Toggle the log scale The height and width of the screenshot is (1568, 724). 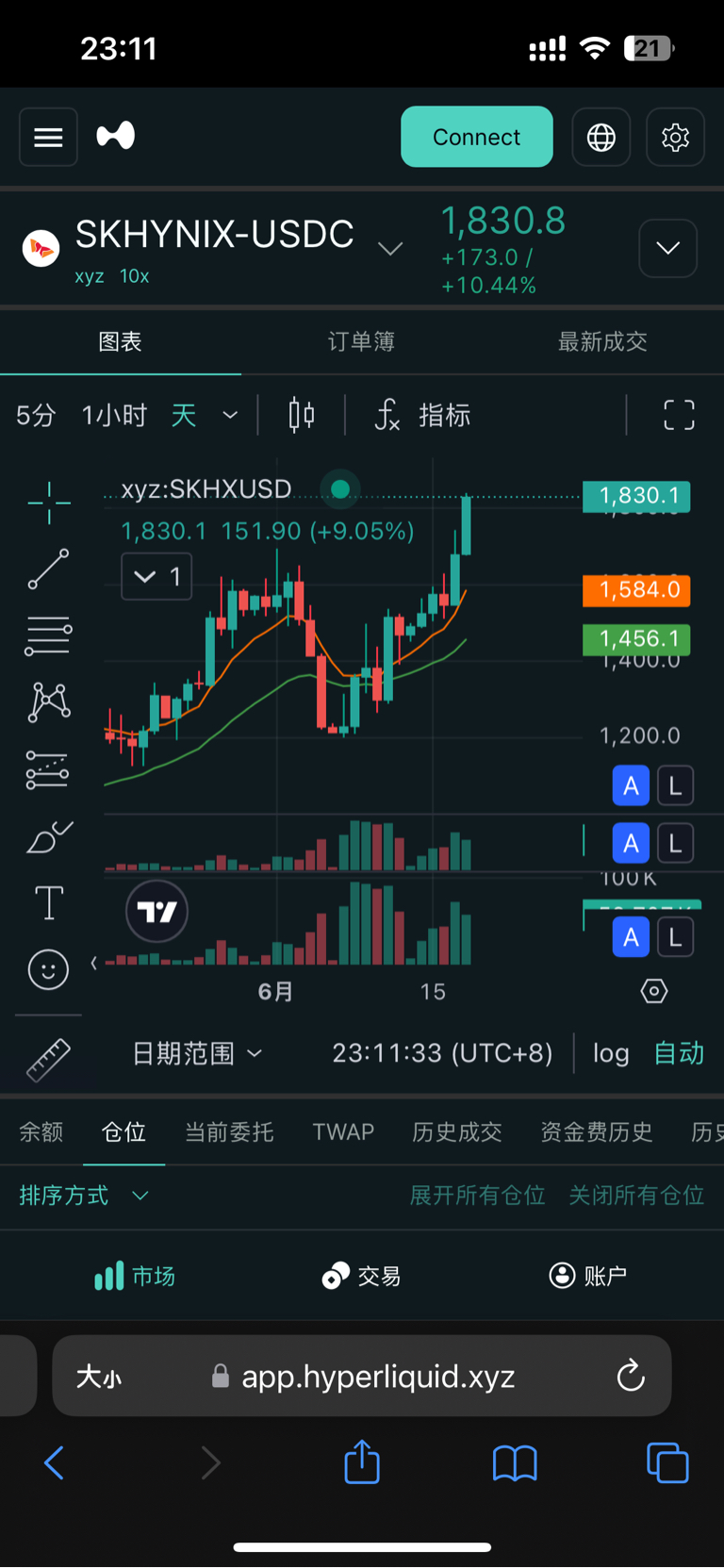(x=611, y=1053)
